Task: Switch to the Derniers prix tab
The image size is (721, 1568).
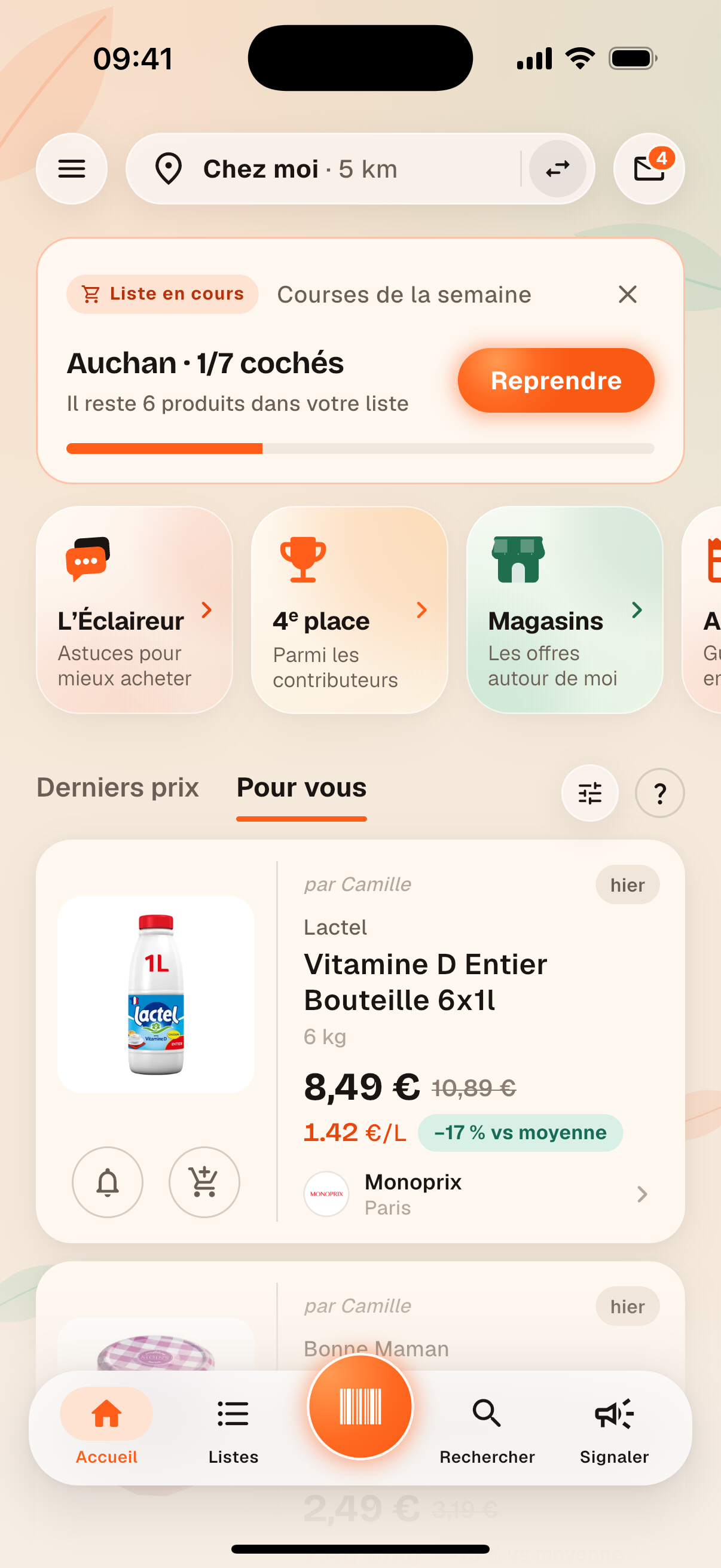Action: click(117, 788)
